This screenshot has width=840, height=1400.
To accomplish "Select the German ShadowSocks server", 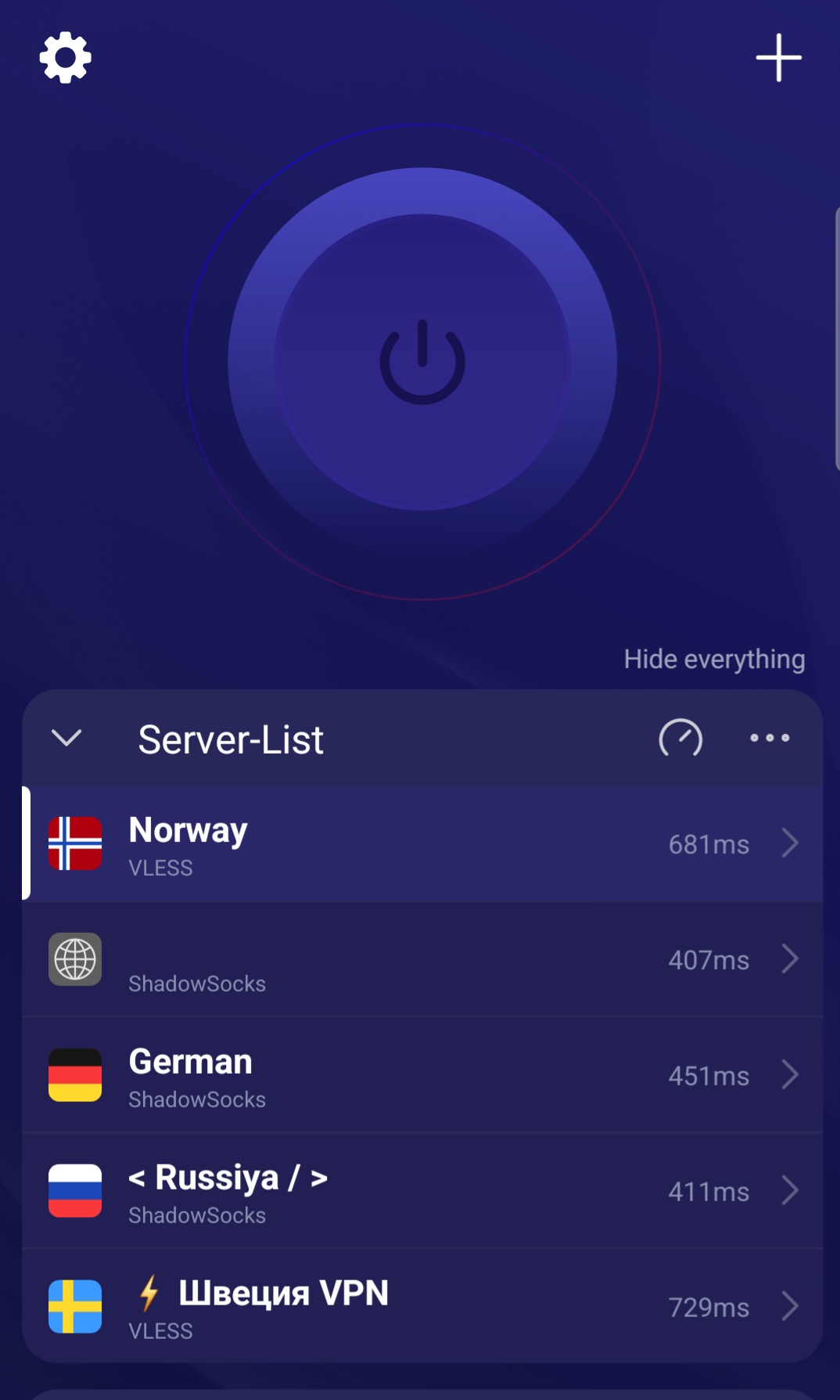I will [422, 1075].
